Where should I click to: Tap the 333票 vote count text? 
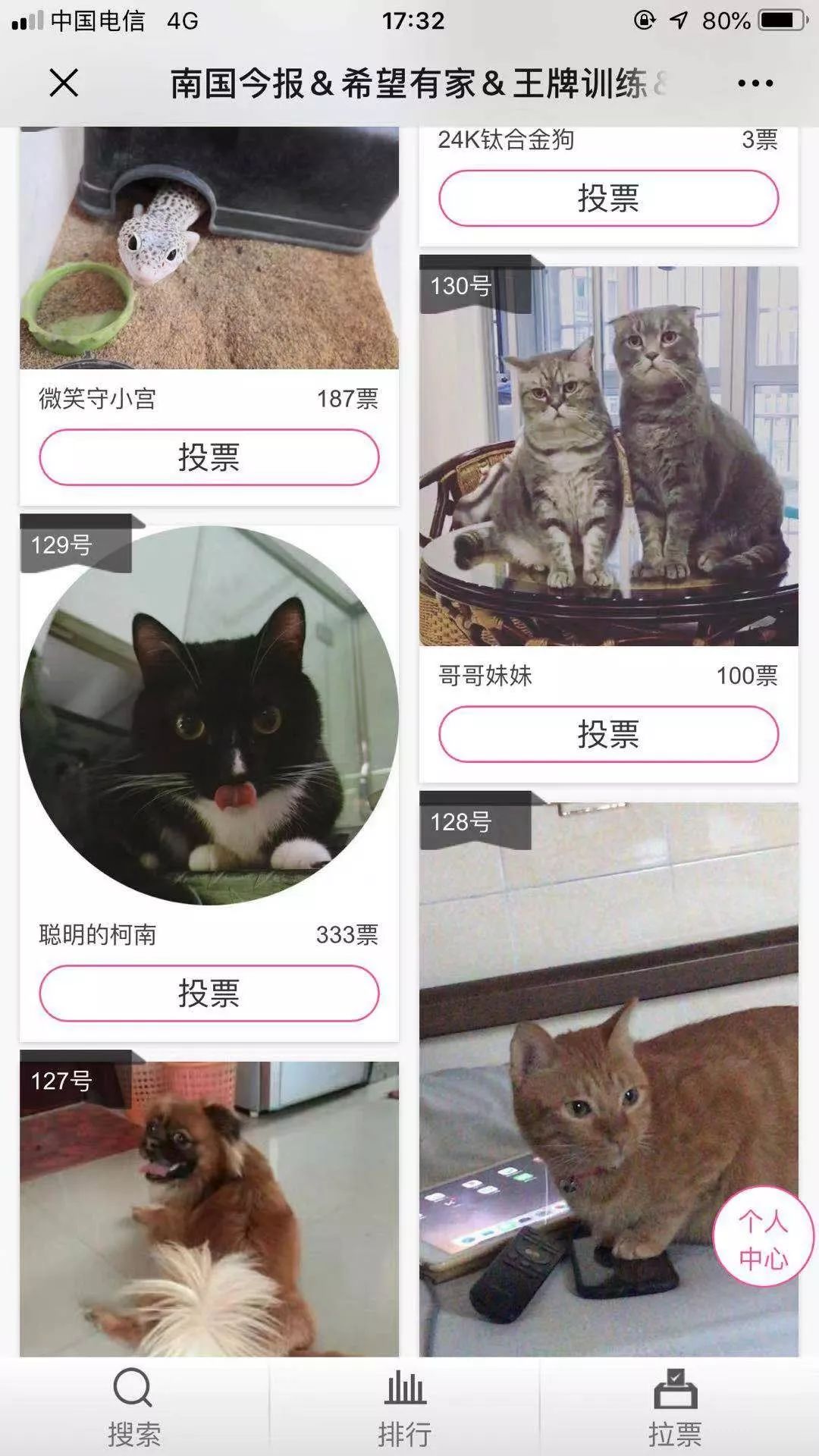click(x=349, y=934)
